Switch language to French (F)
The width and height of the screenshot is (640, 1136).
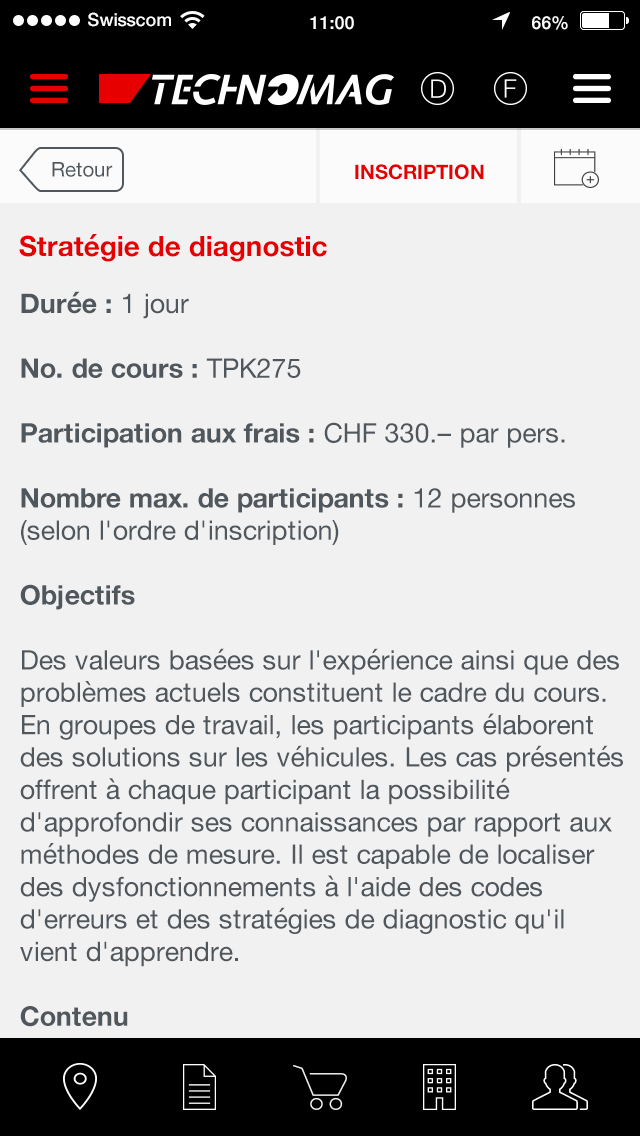[x=510, y=89]
